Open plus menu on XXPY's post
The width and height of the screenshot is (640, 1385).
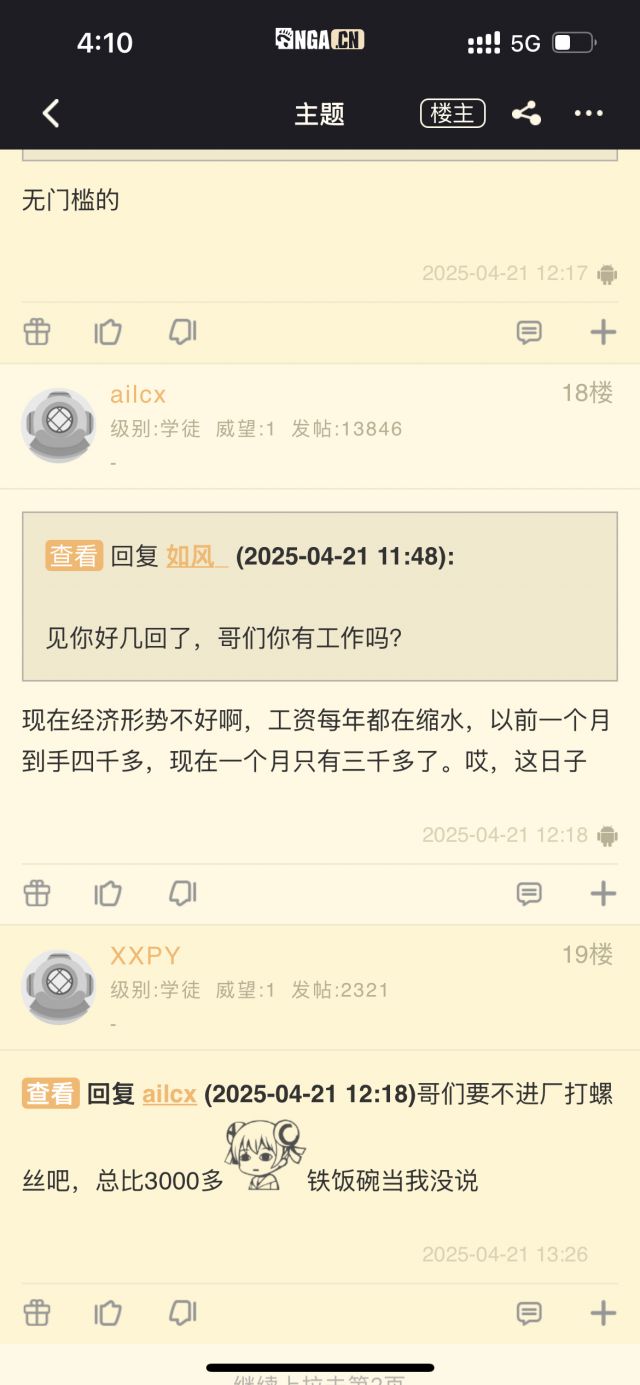603,1312
